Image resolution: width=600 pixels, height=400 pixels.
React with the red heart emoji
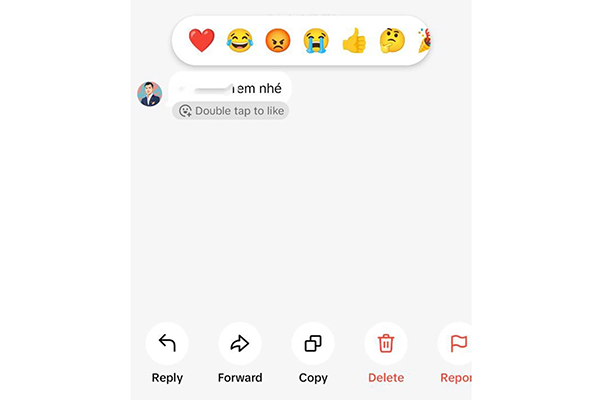tap(201, 41)
